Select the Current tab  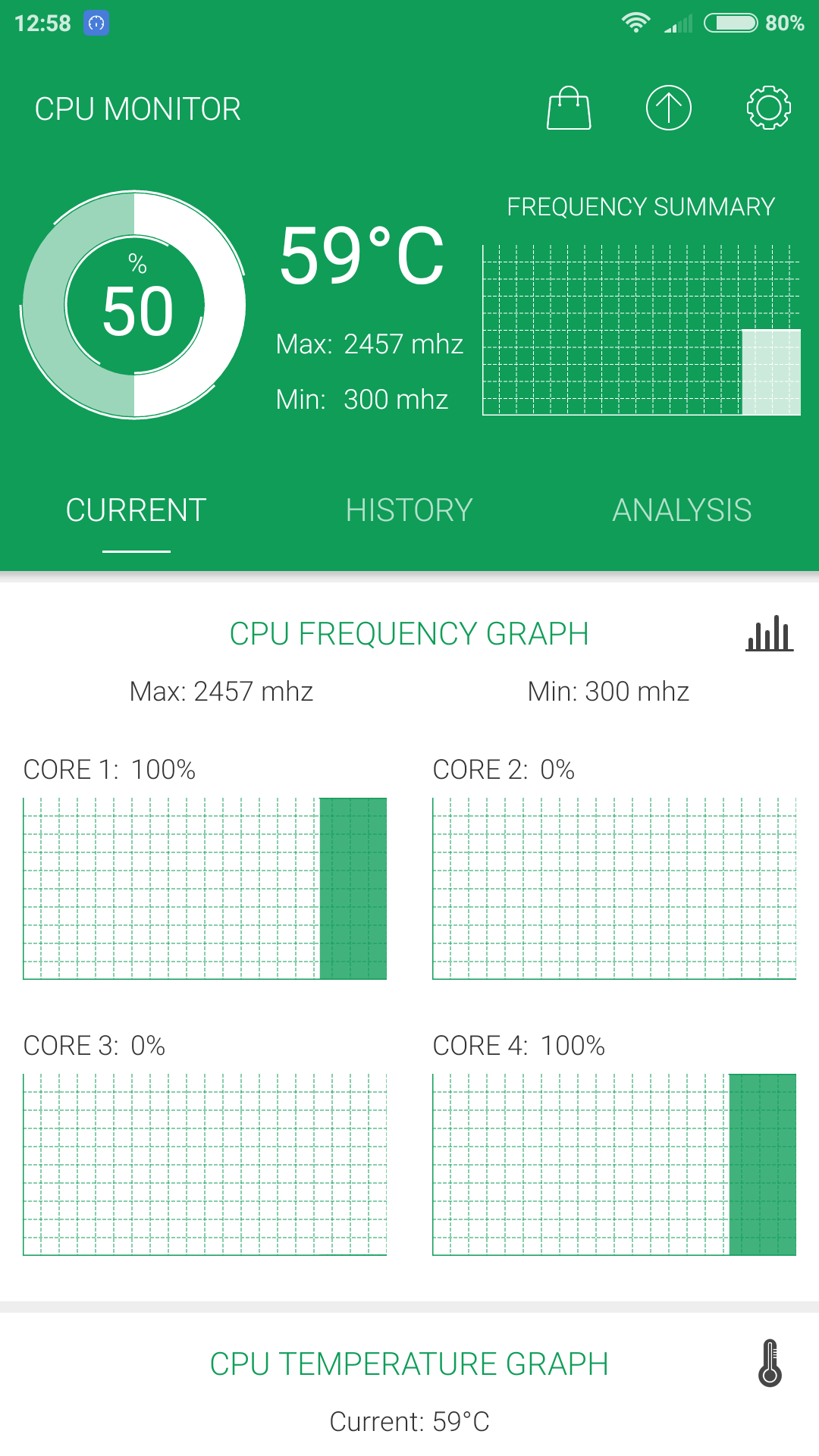136,510
